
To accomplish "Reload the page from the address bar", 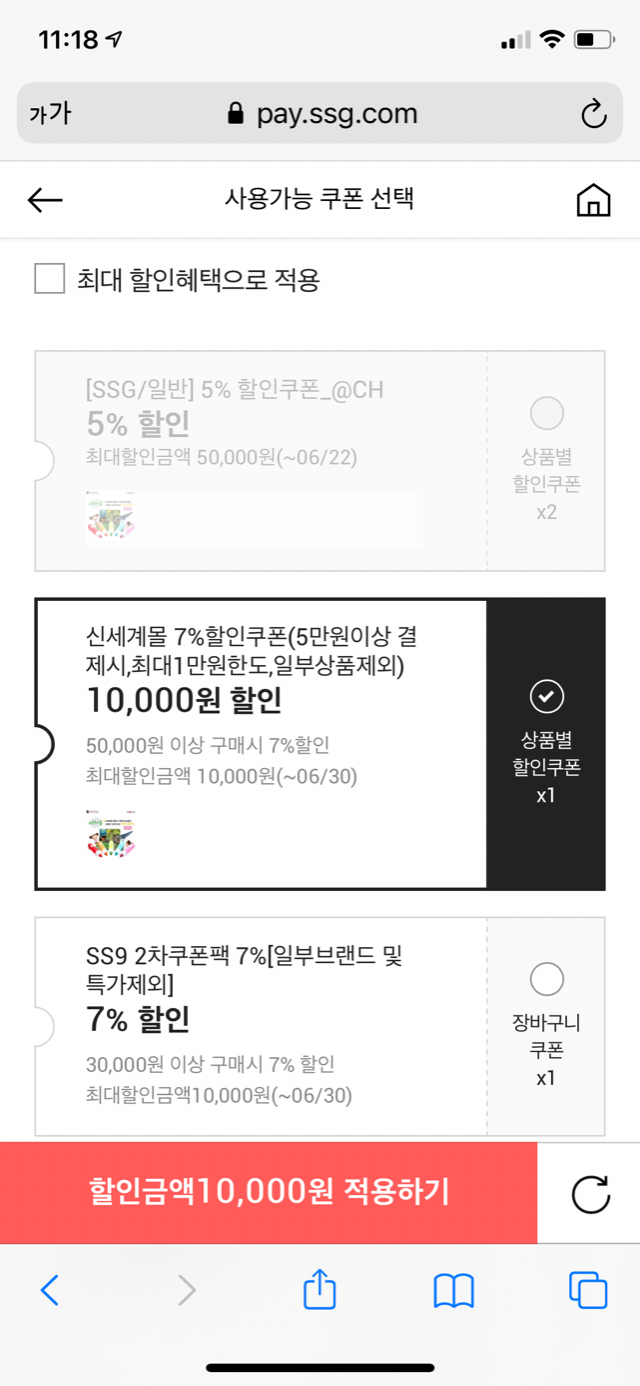I will 594,114.
